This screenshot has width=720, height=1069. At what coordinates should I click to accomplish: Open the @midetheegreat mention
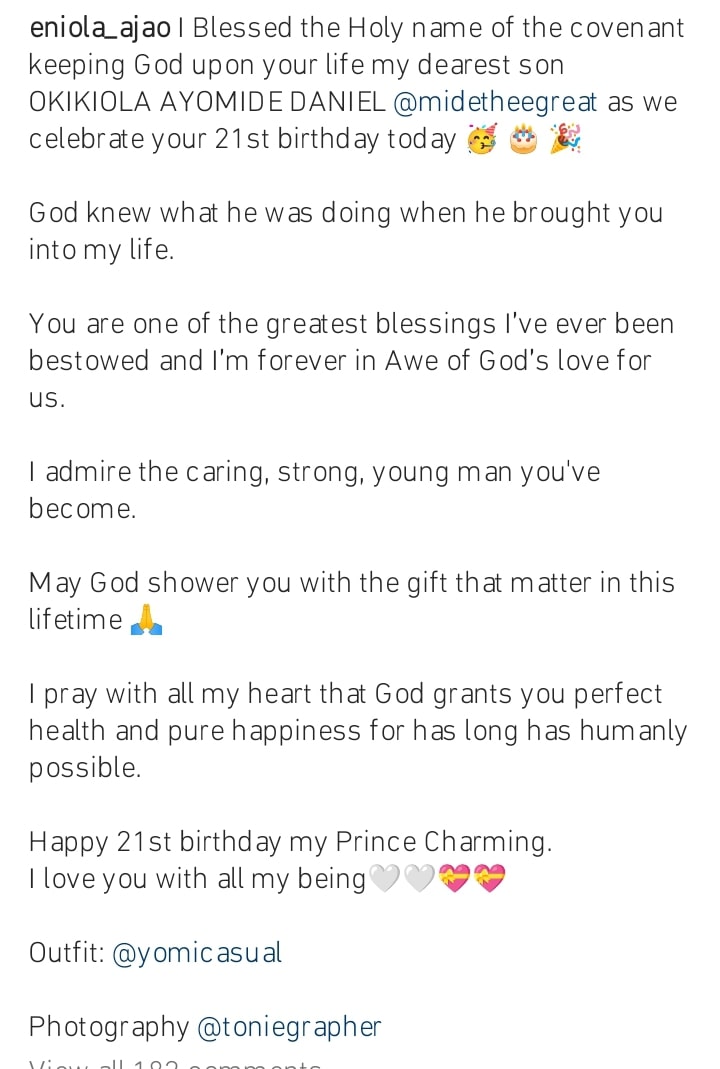coord(495,102)
